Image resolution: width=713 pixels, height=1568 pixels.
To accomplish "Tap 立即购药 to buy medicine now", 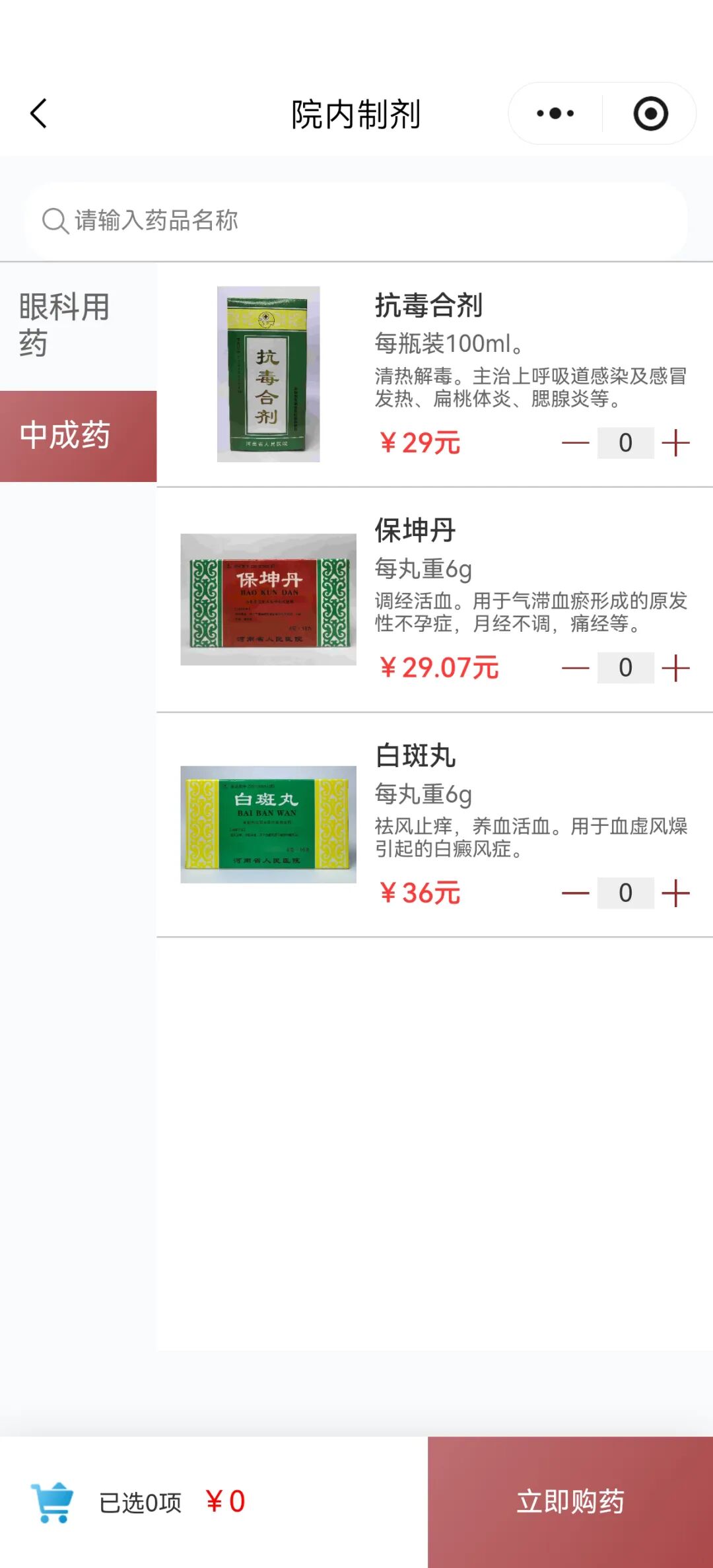I will click(x=570, y=1502).
